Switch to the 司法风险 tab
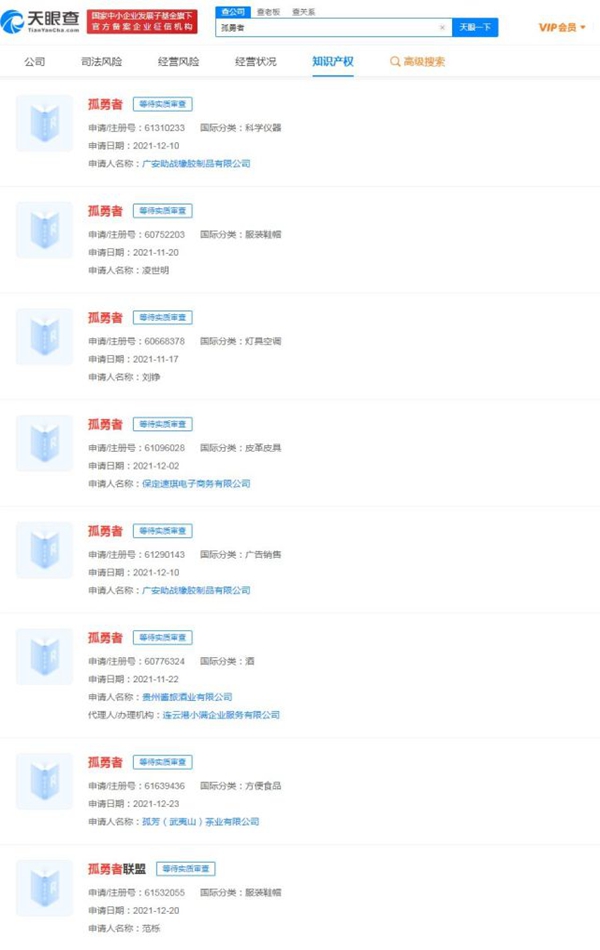 point(101,62)
